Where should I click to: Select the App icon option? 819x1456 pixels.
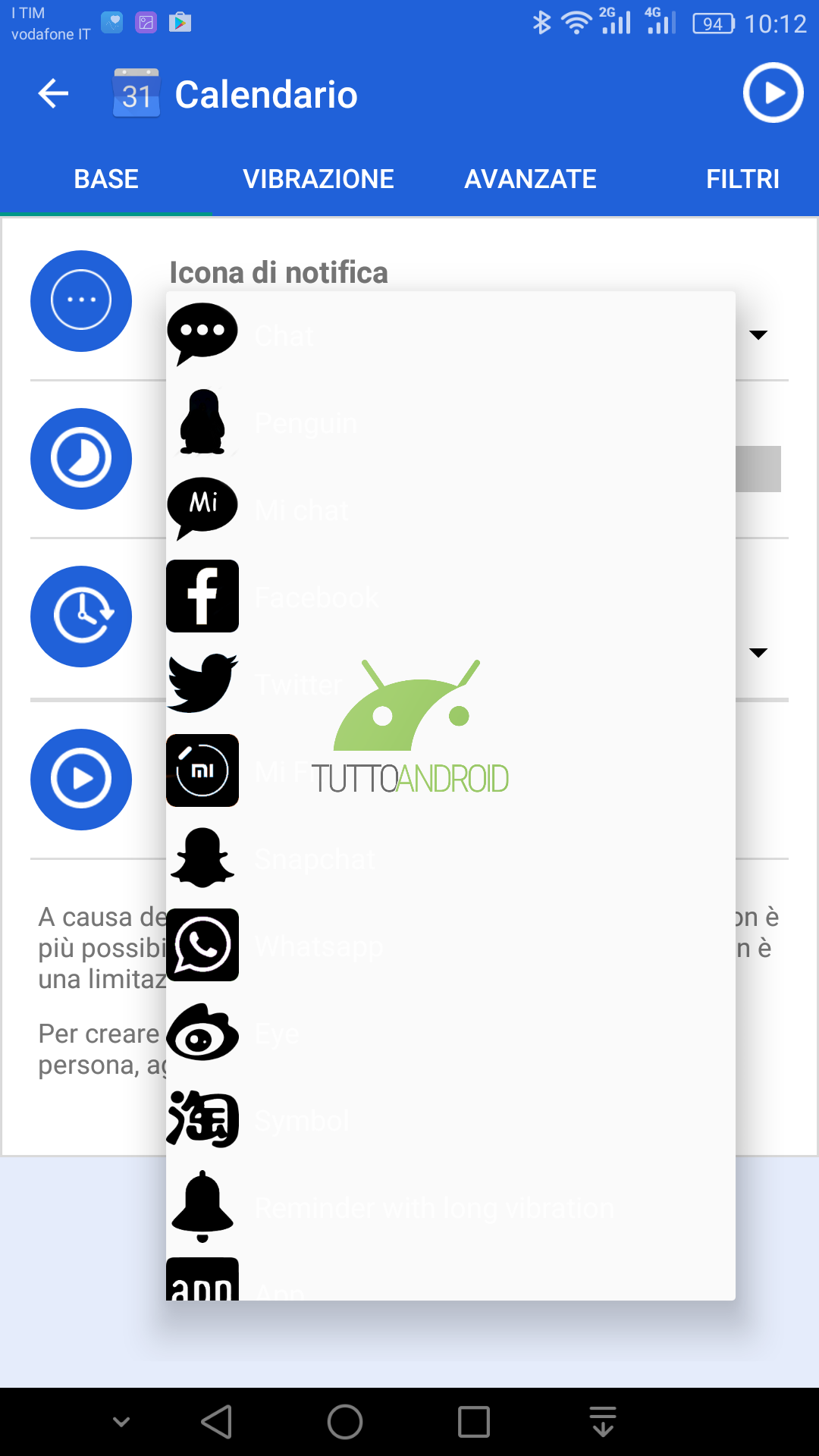[450, 1278]
